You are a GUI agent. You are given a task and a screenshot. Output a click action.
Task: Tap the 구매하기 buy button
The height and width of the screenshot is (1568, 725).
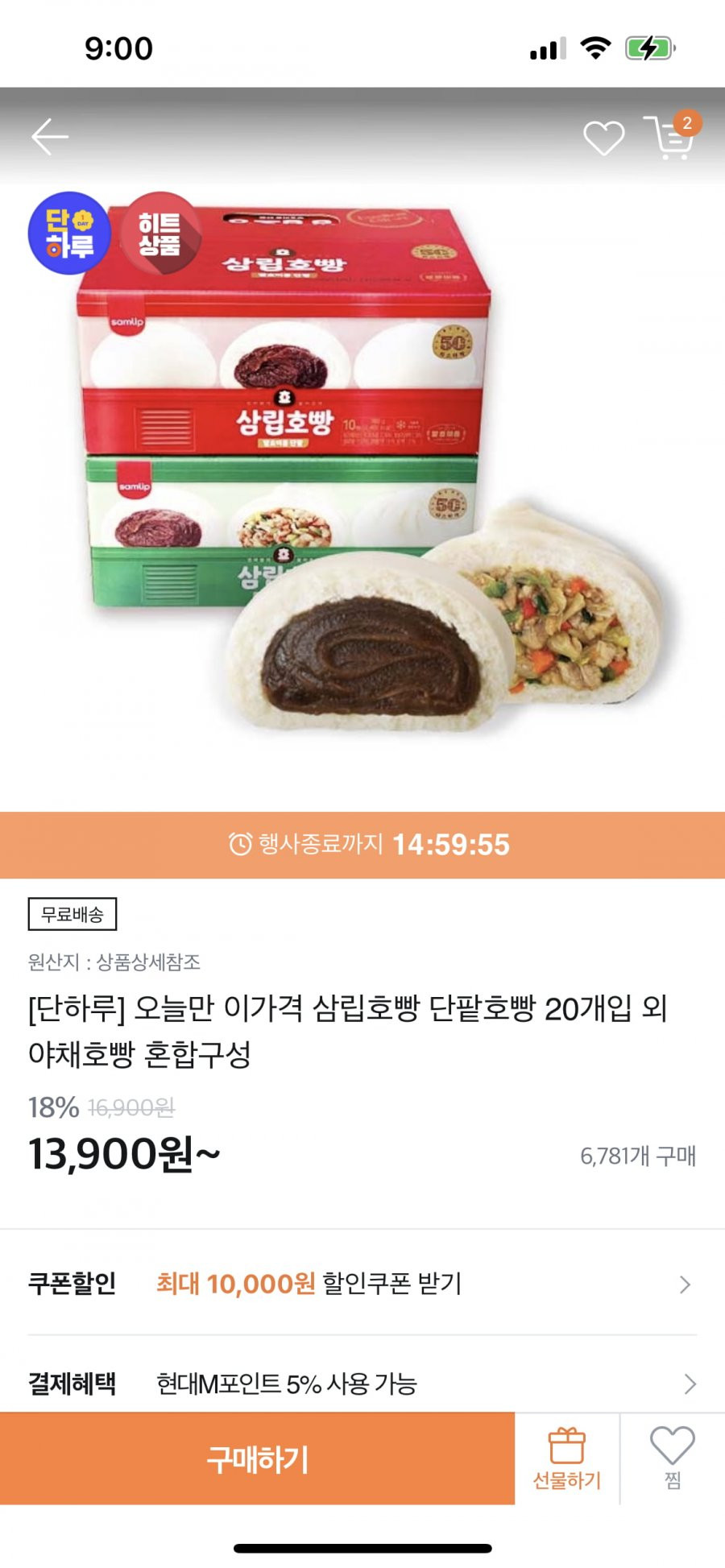click(257, 1458)
